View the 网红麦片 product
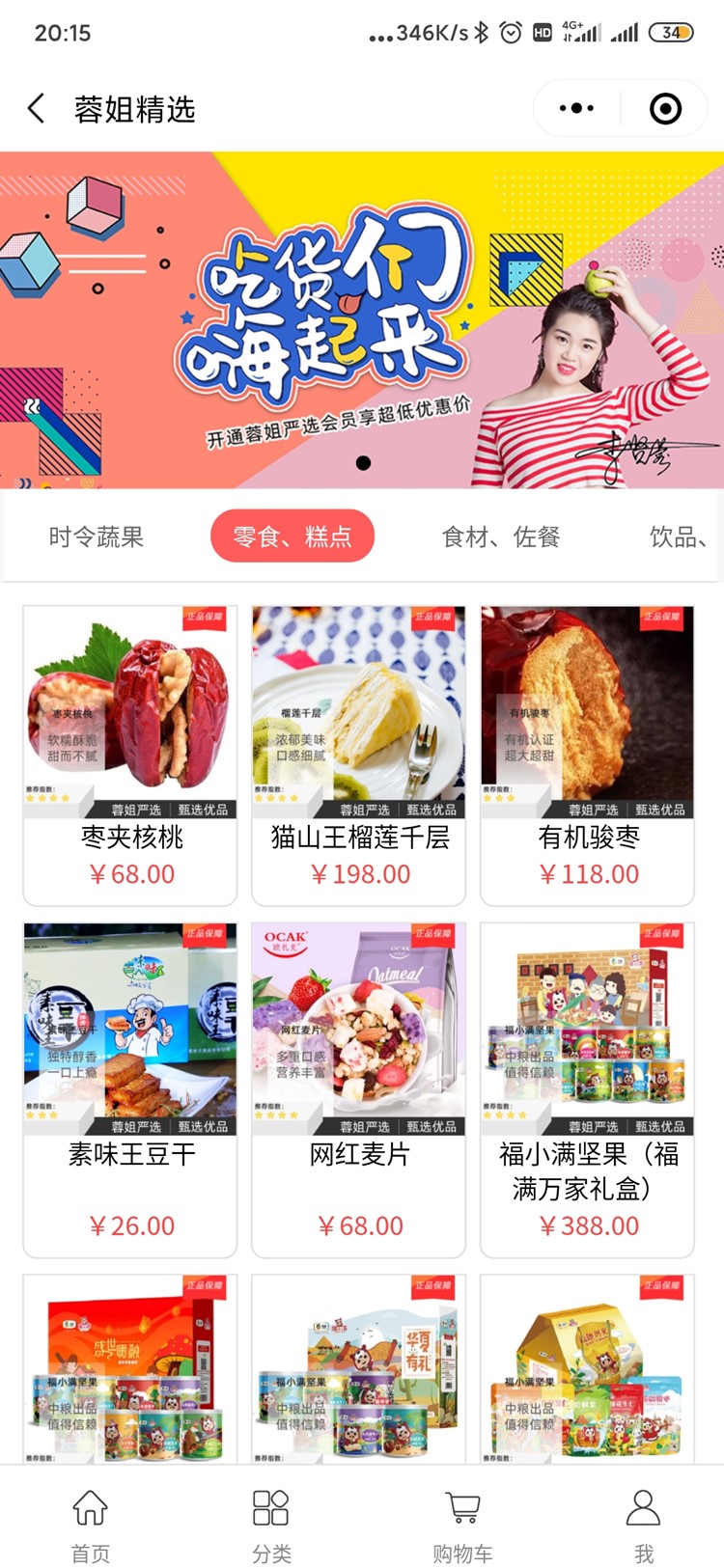Viewport: 724px width, 1568px height. [359, 1089]
